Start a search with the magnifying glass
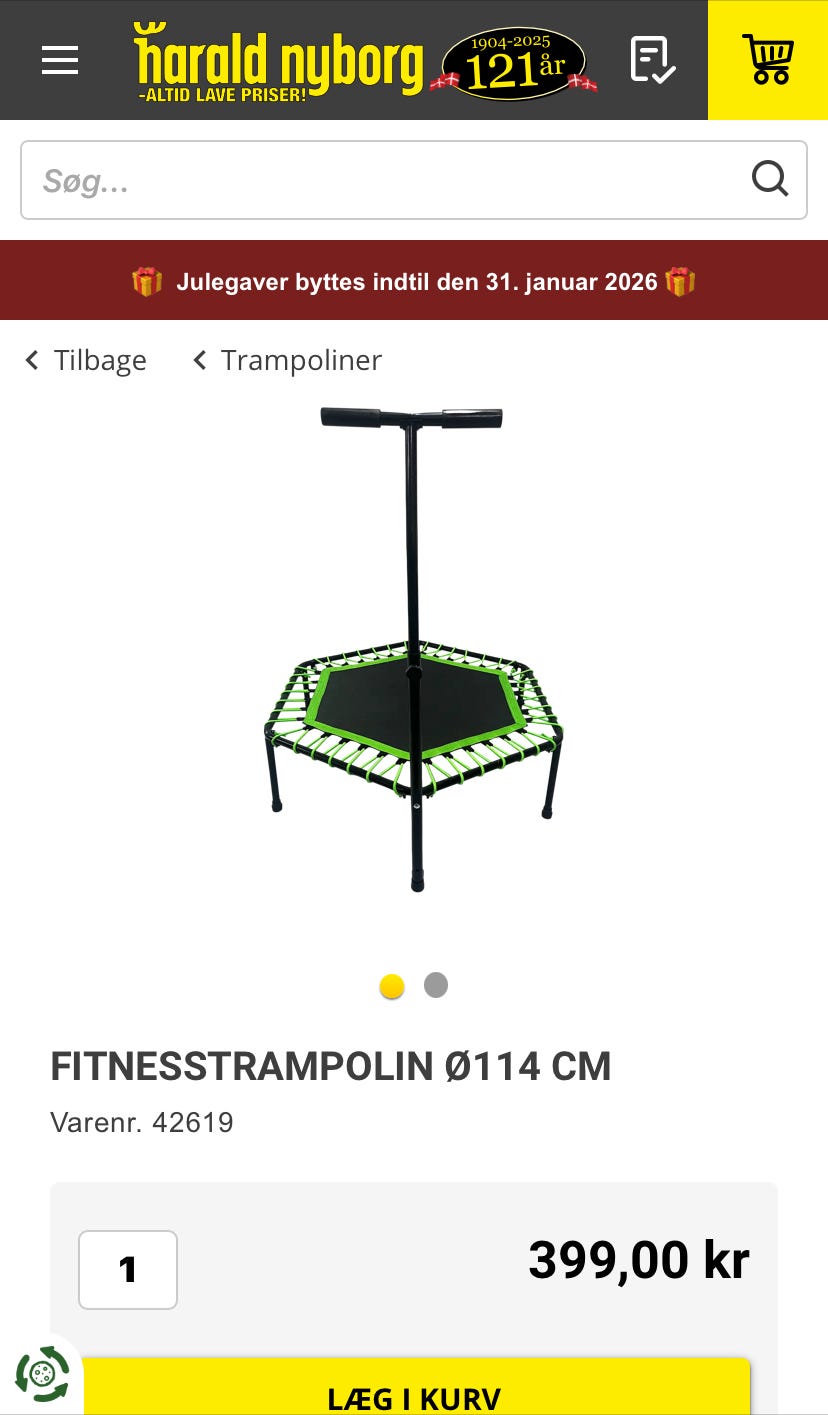 [x=769, y=179]
